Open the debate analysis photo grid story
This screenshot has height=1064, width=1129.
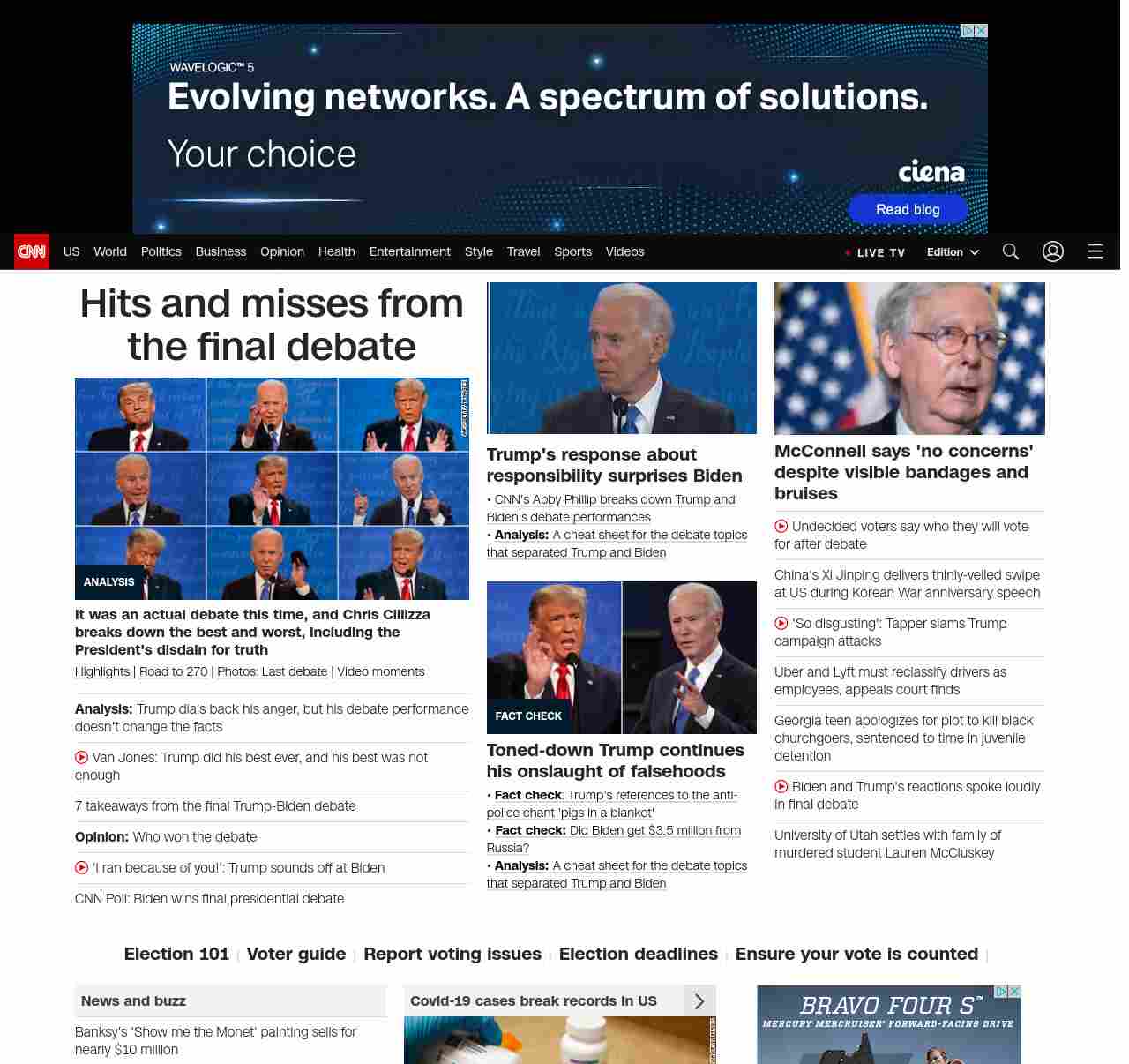272,488
